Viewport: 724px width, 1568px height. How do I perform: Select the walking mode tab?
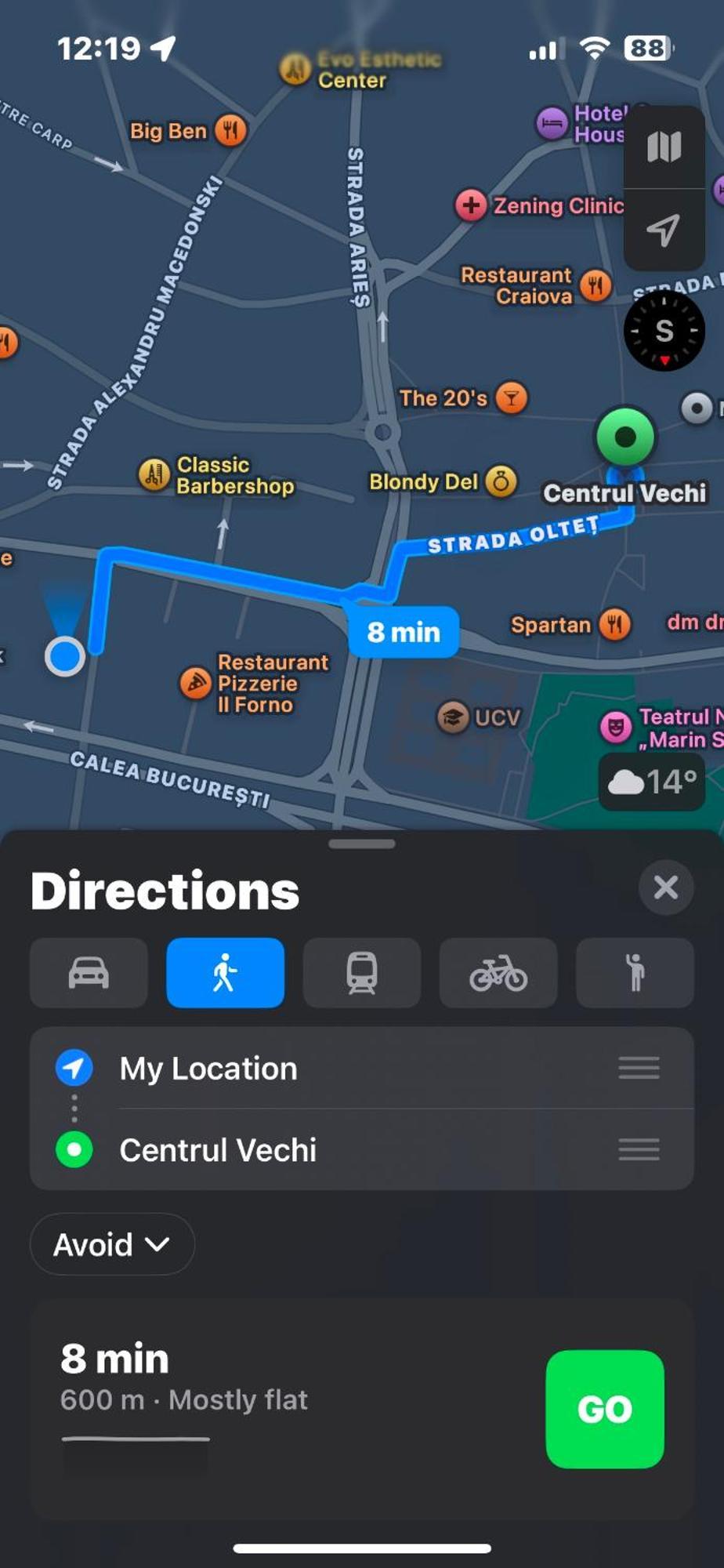pos(225,973)
